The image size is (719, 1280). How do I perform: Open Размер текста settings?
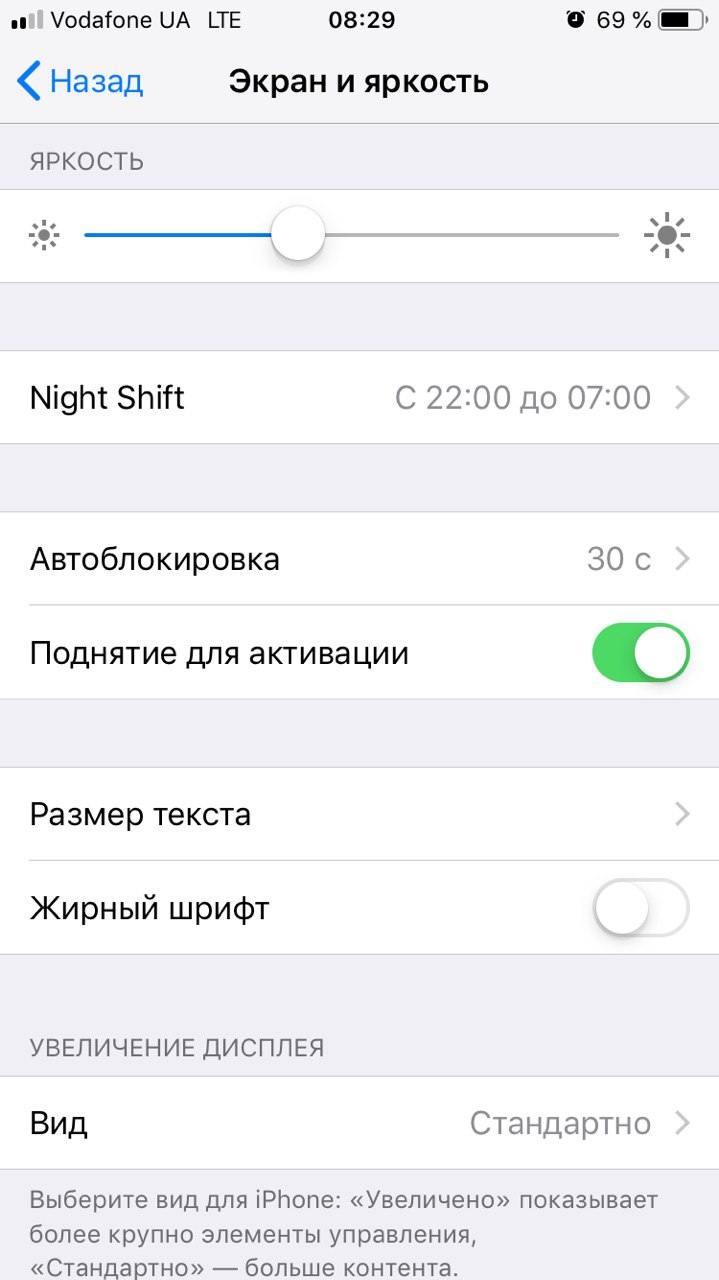(x=359, y=814)
